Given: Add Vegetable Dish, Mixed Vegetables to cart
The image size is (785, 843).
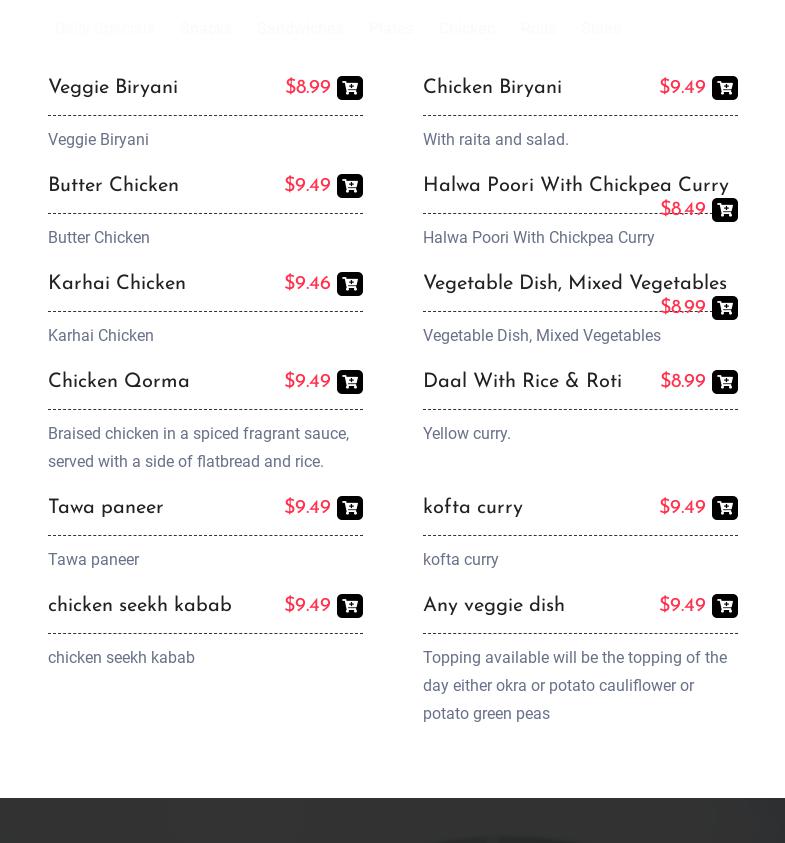Looking at the screenshot, I should (725, 308).
